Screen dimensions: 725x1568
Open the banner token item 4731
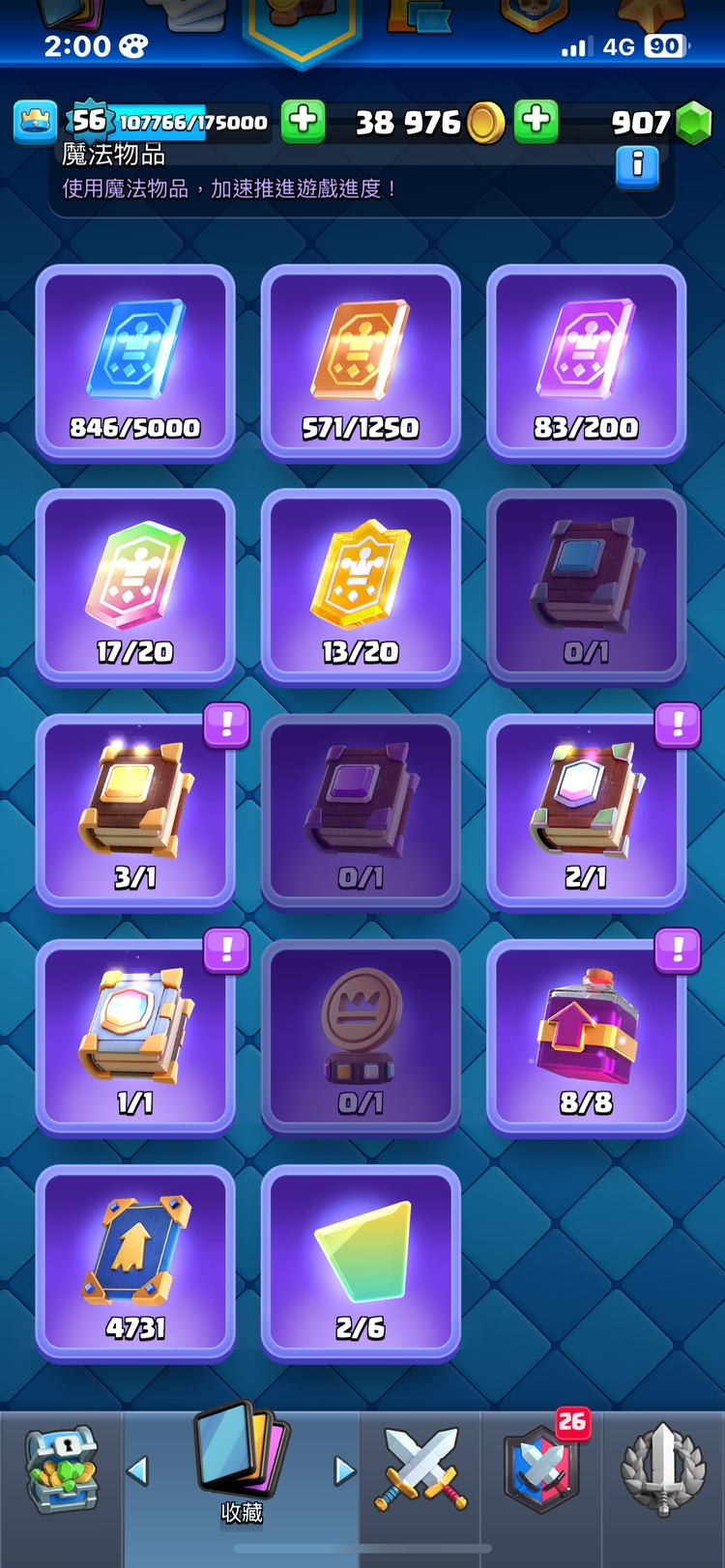point(135,1262)
